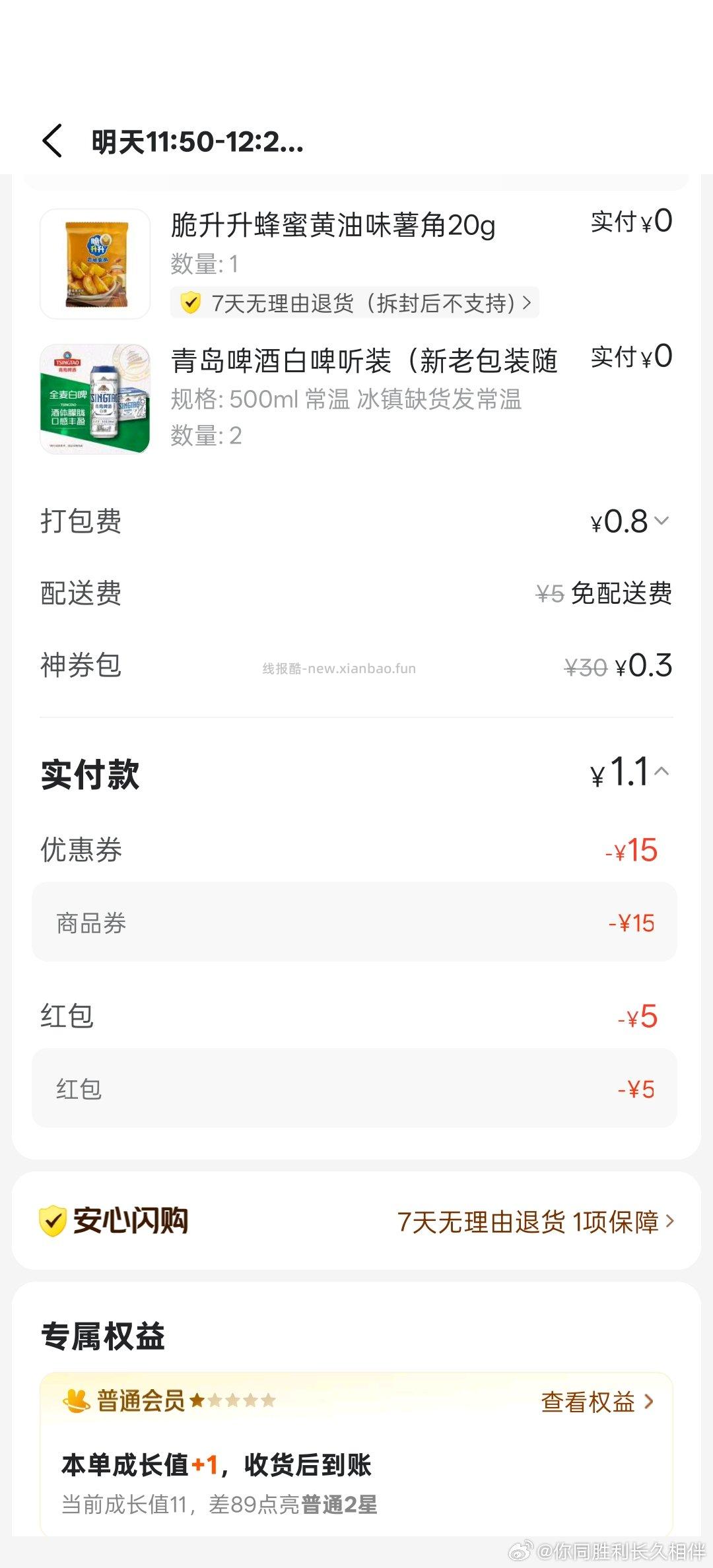
Task: Expand the 打包费 packing fee details
Action: tap(662, 521)
